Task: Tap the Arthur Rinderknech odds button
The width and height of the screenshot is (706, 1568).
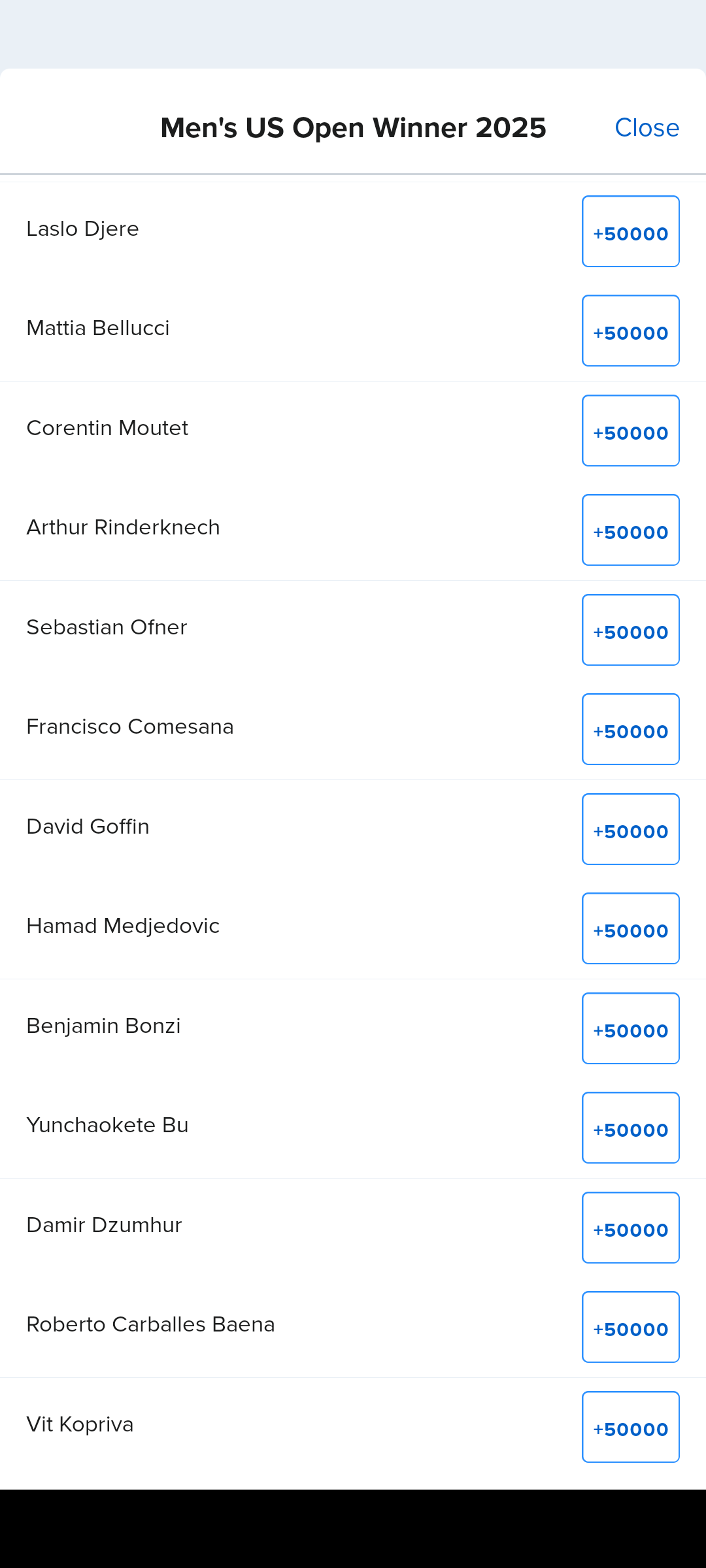Action: [630, 530]
